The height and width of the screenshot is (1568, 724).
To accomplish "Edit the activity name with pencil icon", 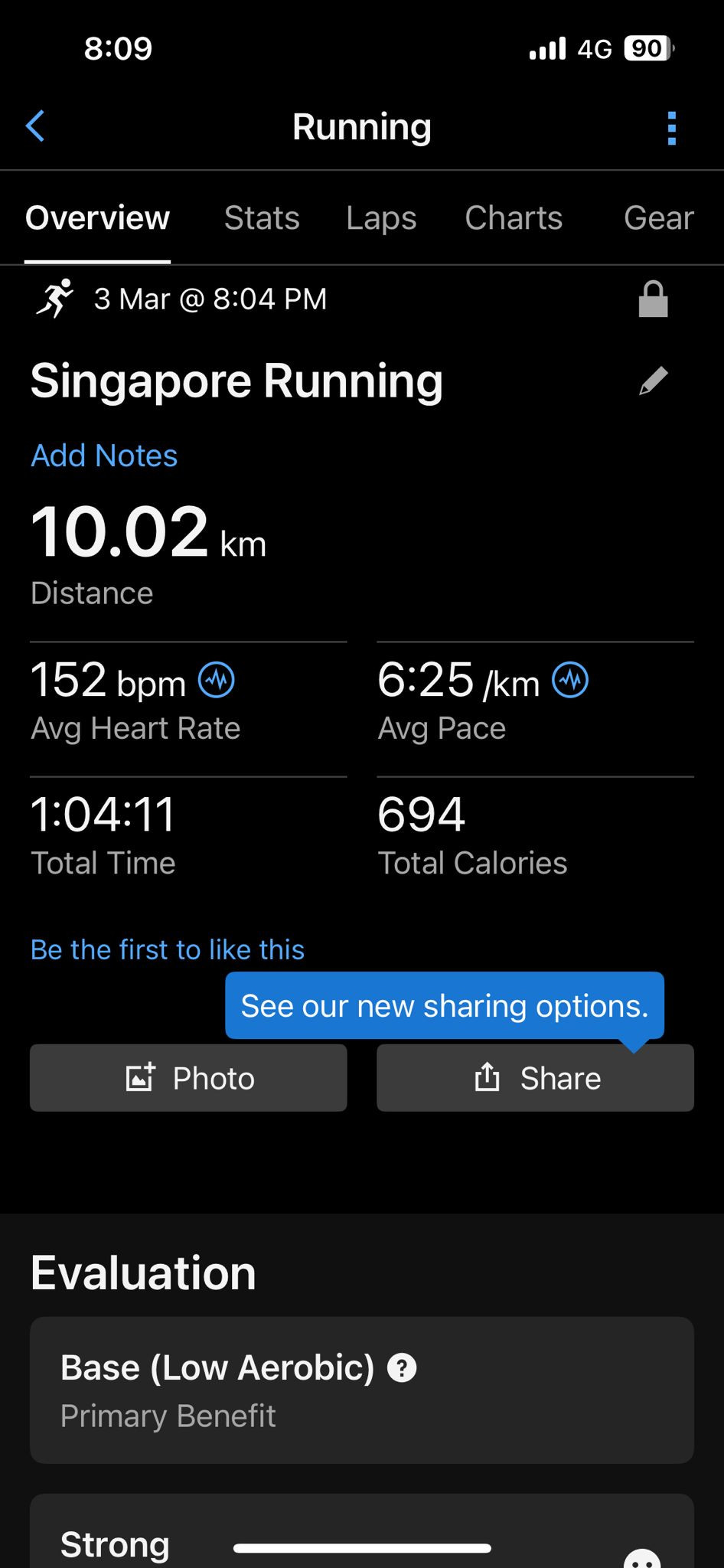I will point(653,381).
